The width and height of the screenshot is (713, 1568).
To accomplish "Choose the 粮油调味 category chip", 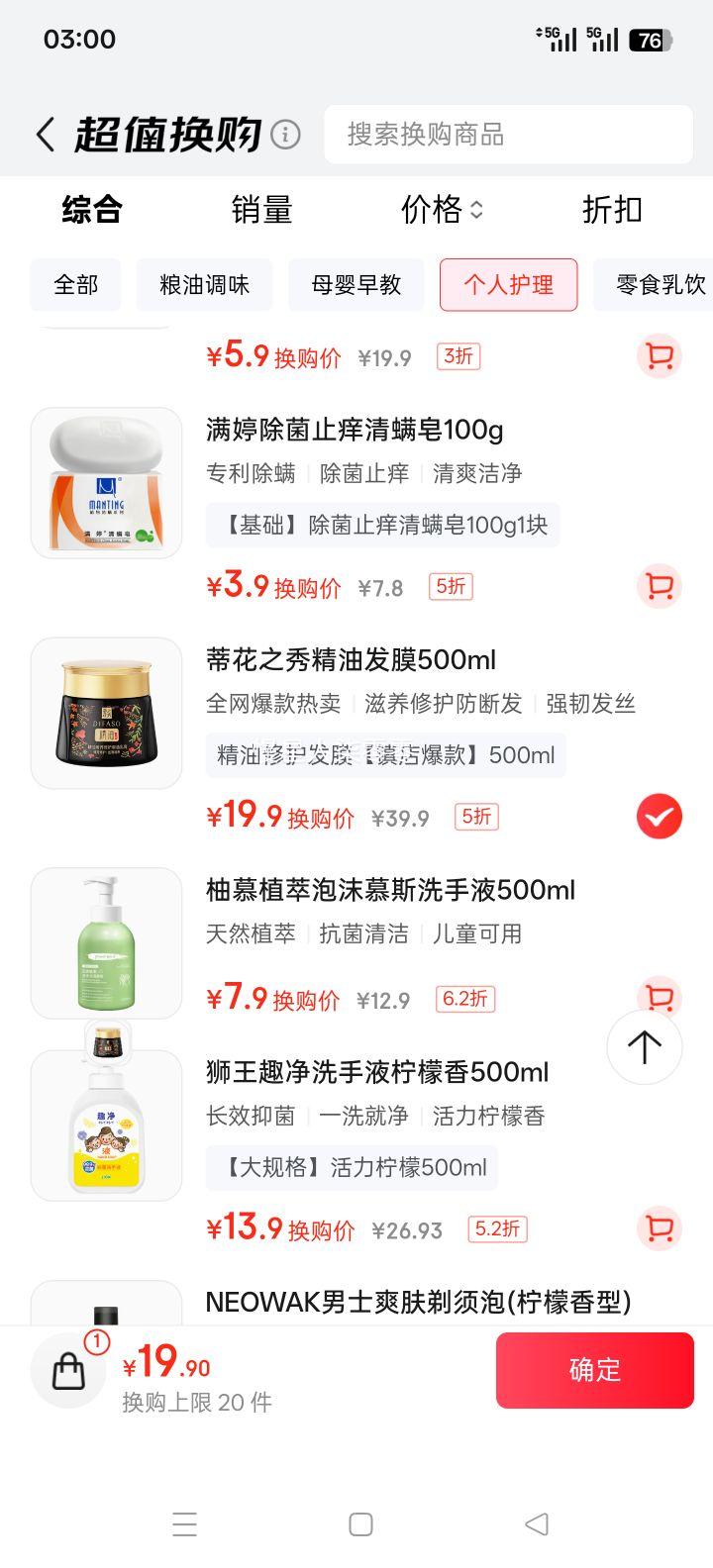I will point(204,285).
